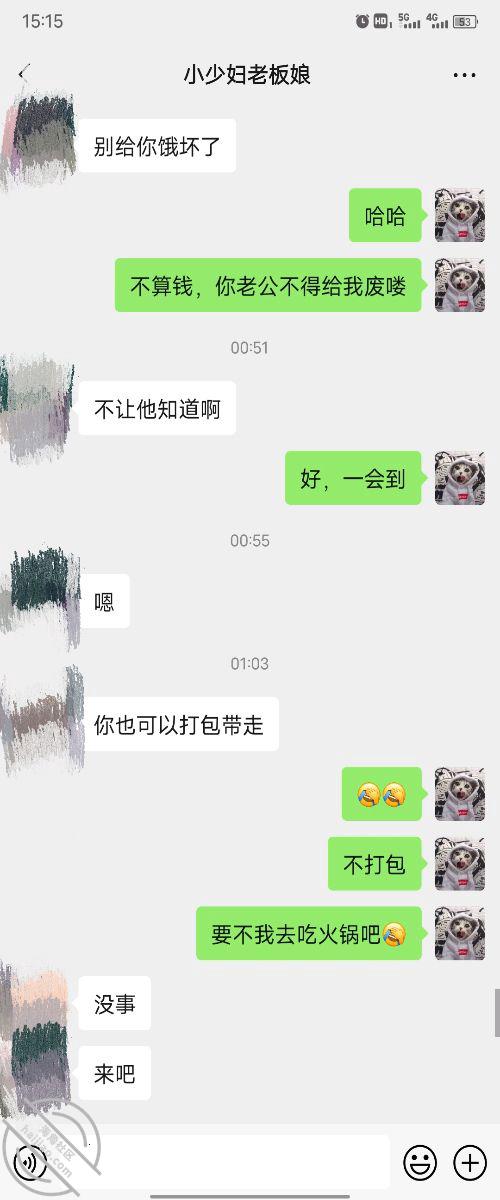Image resolution: width=500 pixels, height=1200 pixels.
Task: Switch to voice message input
Action: tap(31, 1162)
